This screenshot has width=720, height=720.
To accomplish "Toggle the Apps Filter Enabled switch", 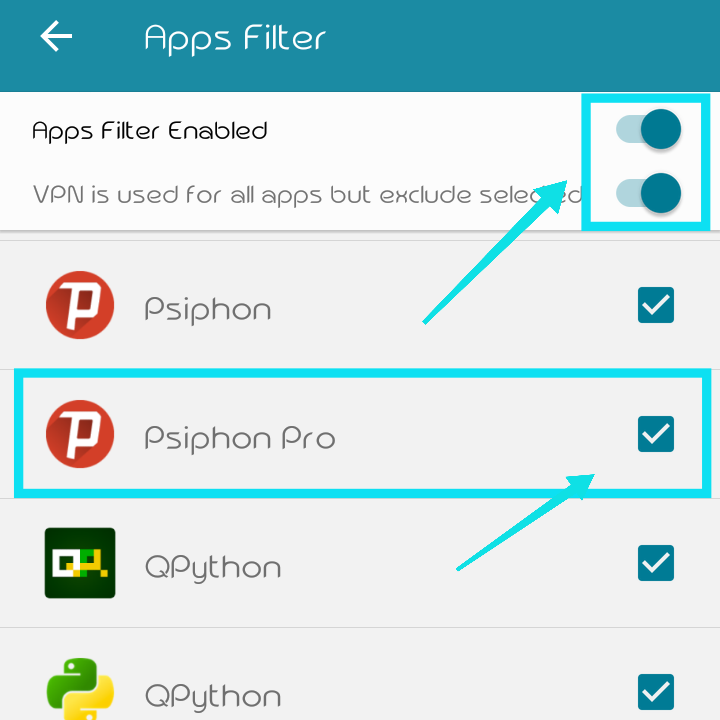I will [650, 130].
